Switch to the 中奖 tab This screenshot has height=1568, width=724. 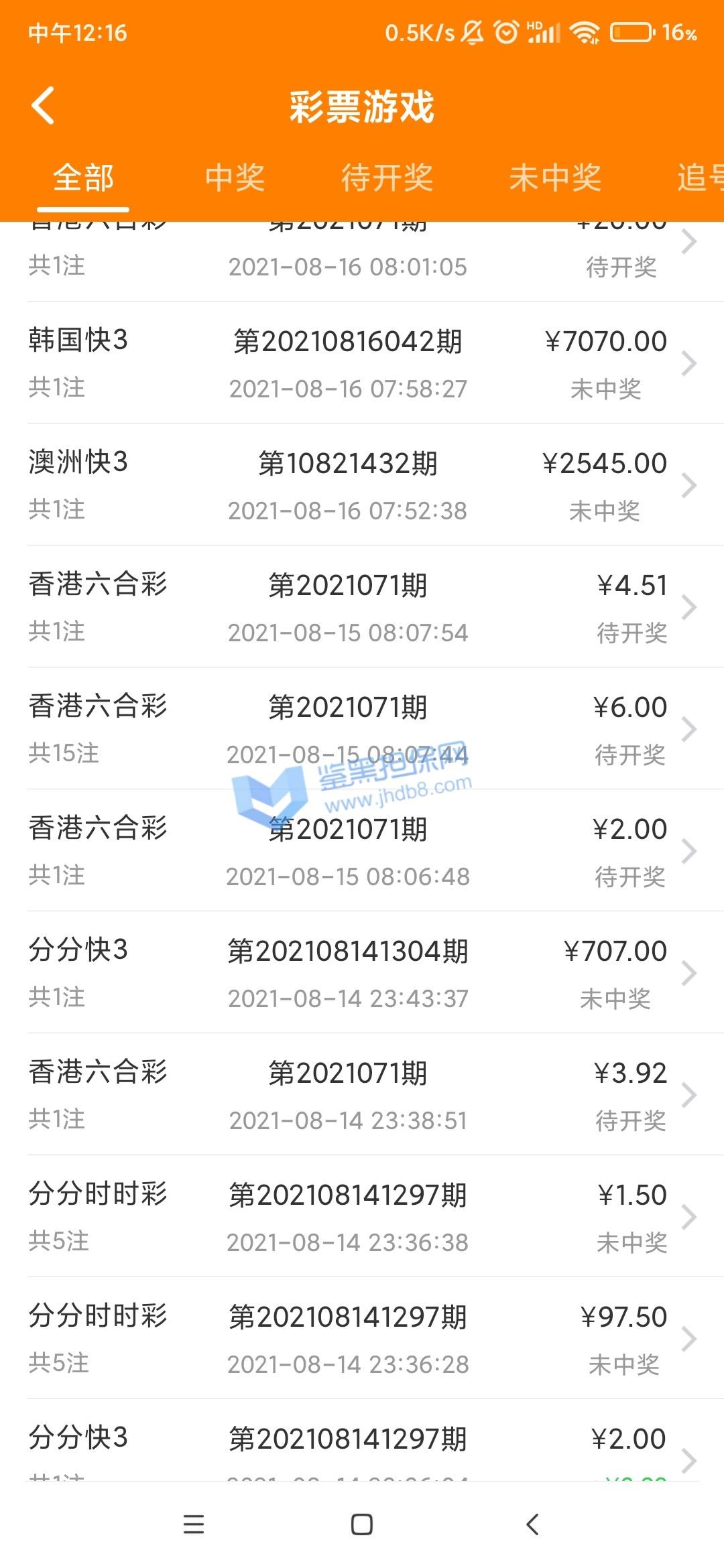pyautogui.click(x=235, y=178)
